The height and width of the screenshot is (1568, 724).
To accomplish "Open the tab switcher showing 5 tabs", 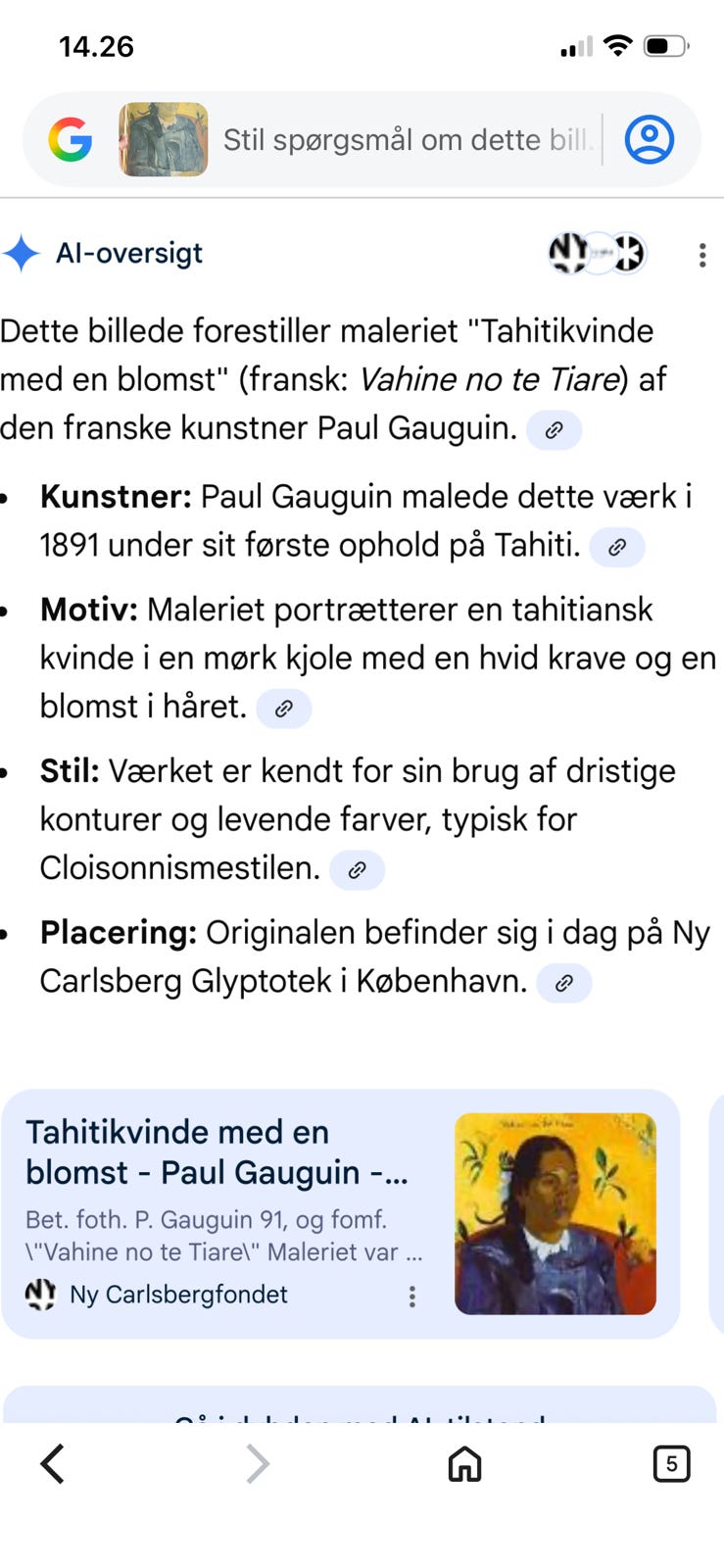I will [671, 1464].
